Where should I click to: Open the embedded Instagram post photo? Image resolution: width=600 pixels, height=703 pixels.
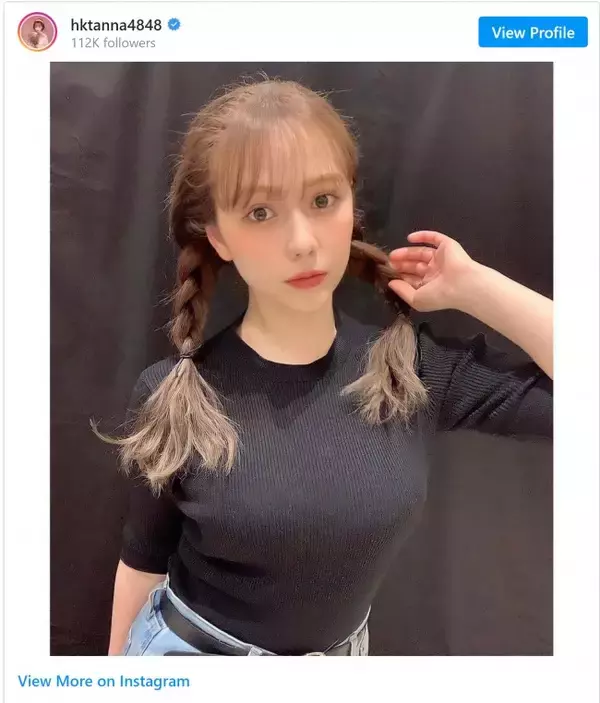301,358
